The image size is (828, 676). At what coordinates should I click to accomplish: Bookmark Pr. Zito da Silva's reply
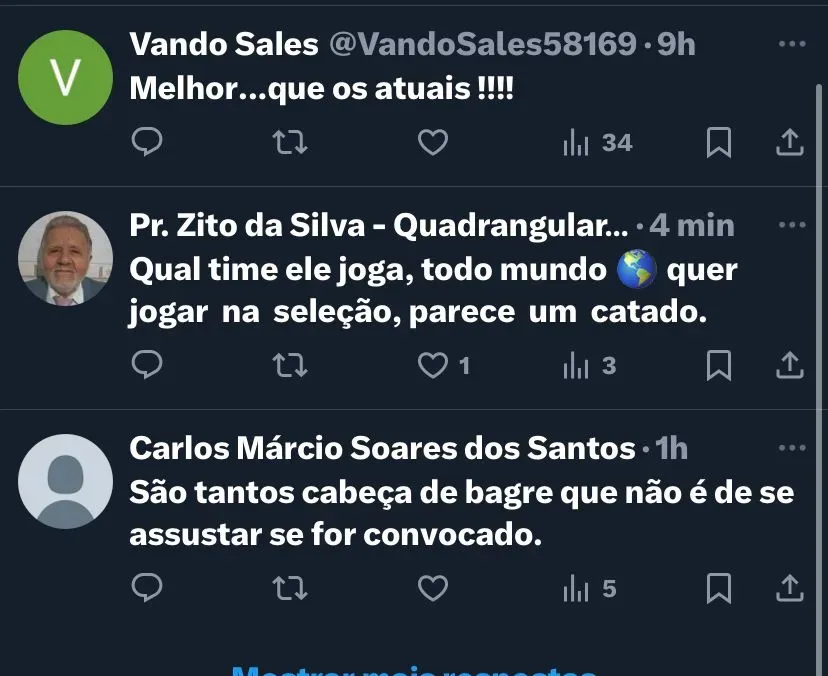[718, 366]
